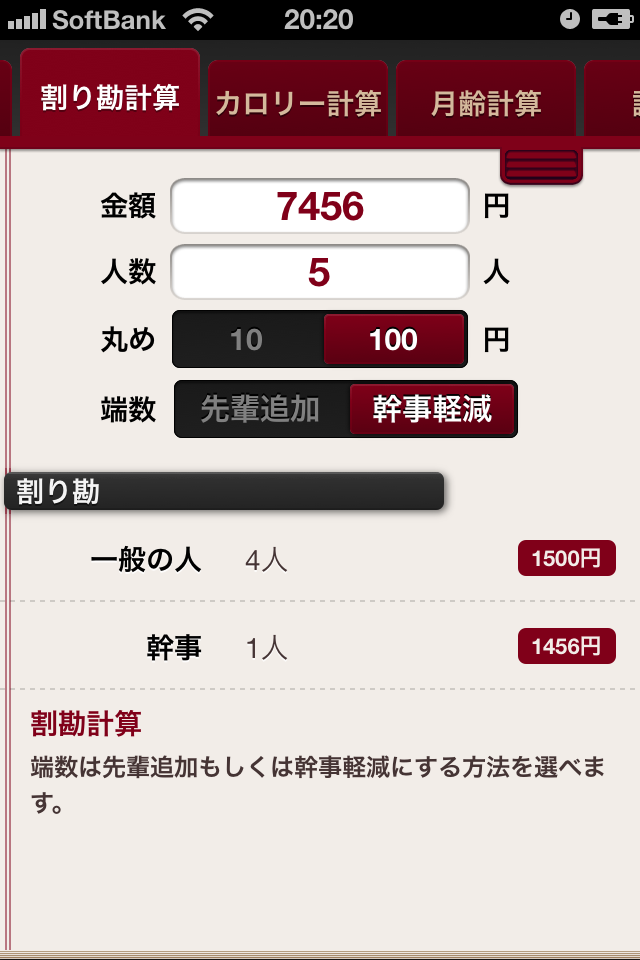Screen dimensions: 640x960
Task: Choose 先輩追加 for the remainder
Action: pos(260,409)
